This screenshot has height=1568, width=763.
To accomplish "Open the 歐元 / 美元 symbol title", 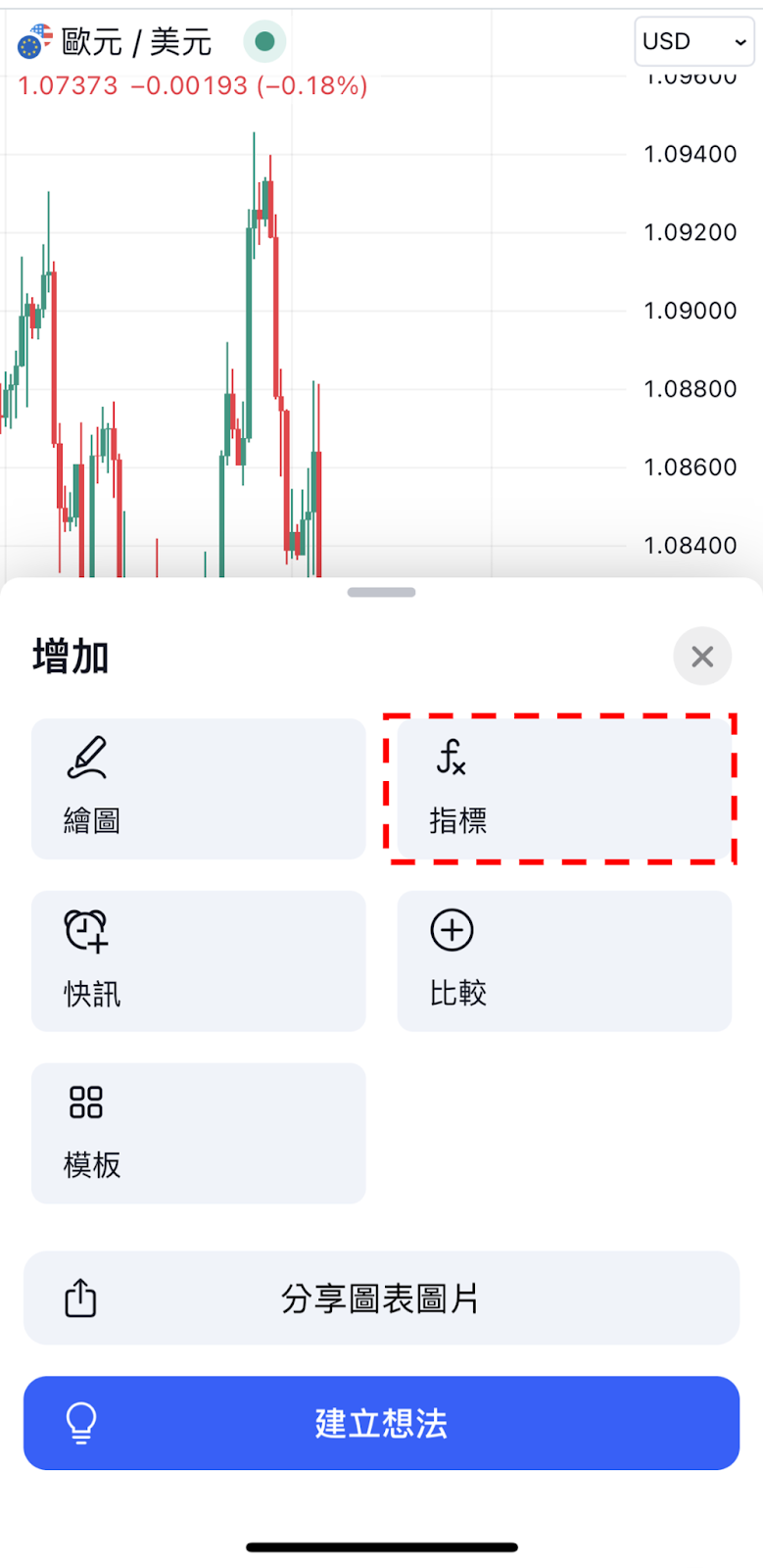I will 136,42.
